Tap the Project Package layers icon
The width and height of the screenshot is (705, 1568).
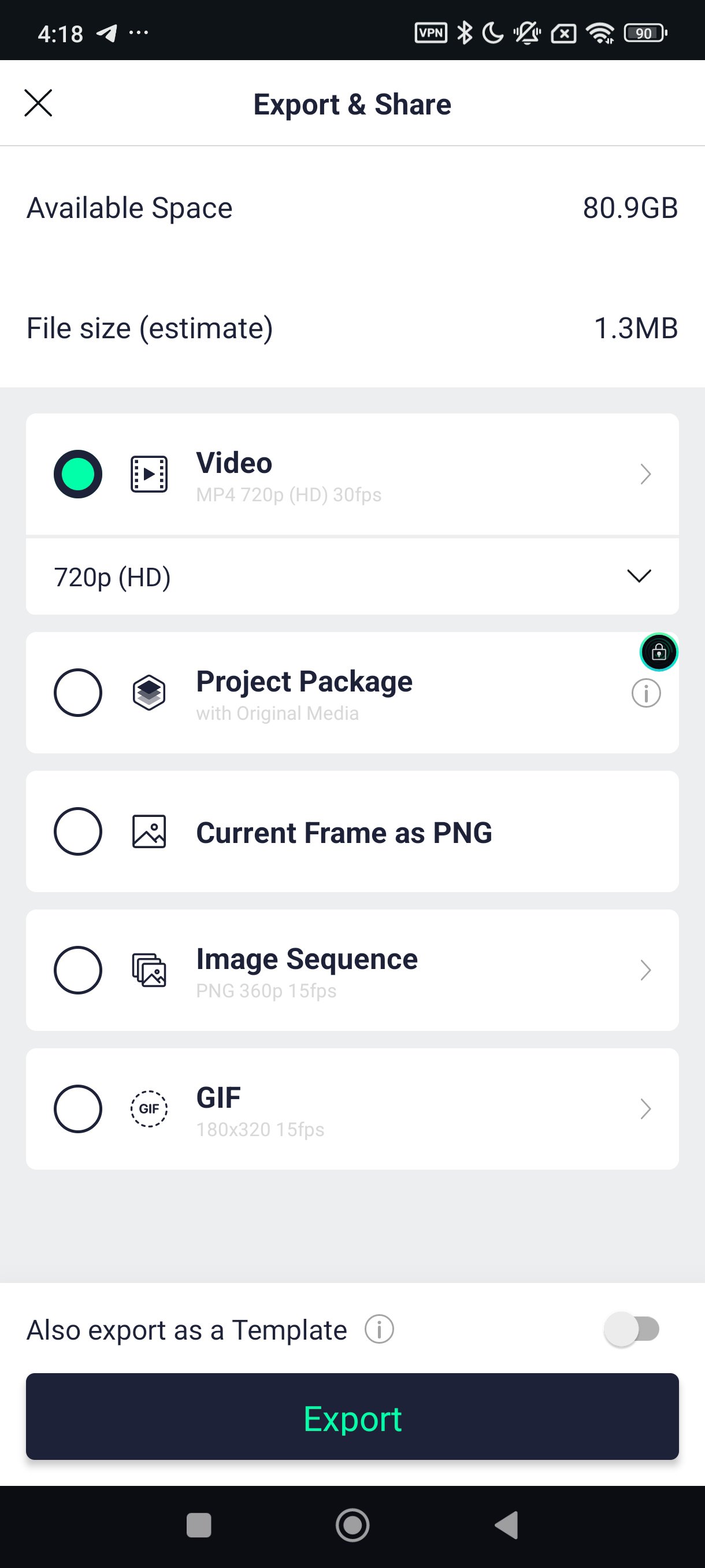pyautogui.click(x=149, y=693)
